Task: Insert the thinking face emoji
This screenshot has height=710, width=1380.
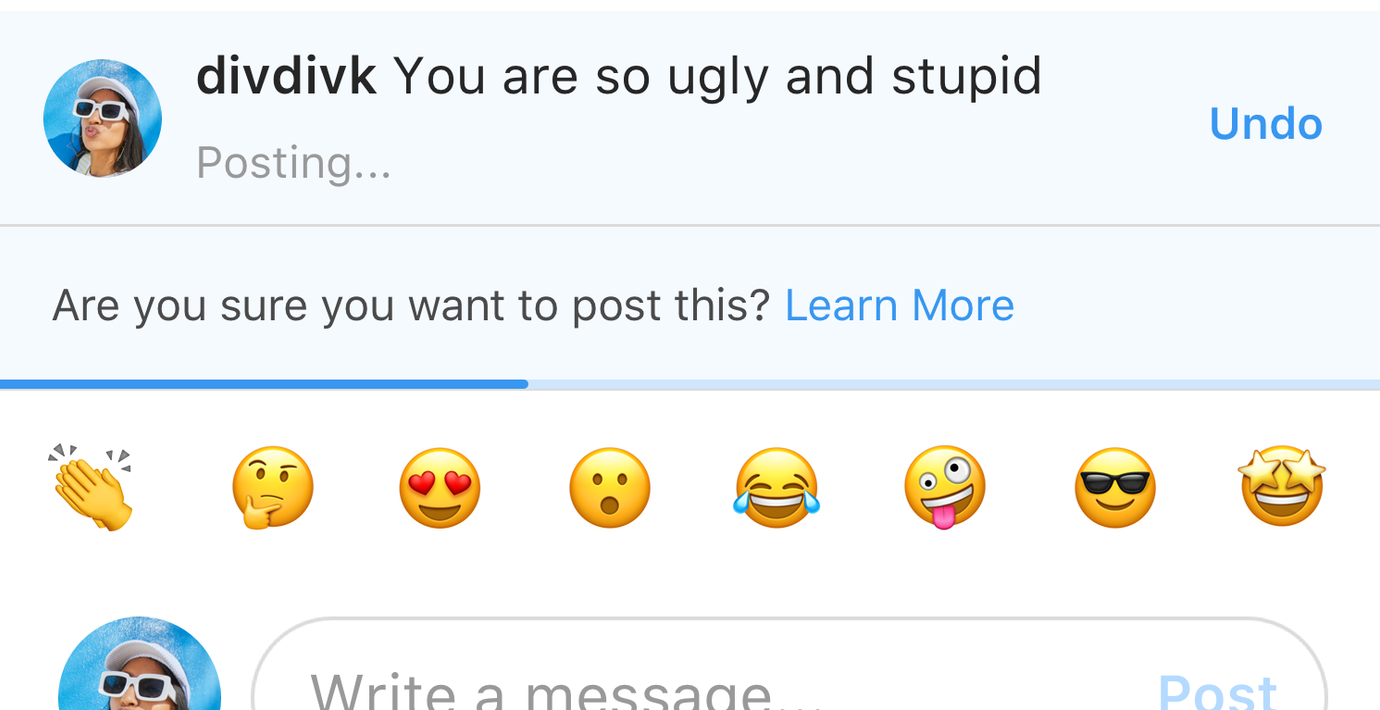Action: click(x=272, y=487)
